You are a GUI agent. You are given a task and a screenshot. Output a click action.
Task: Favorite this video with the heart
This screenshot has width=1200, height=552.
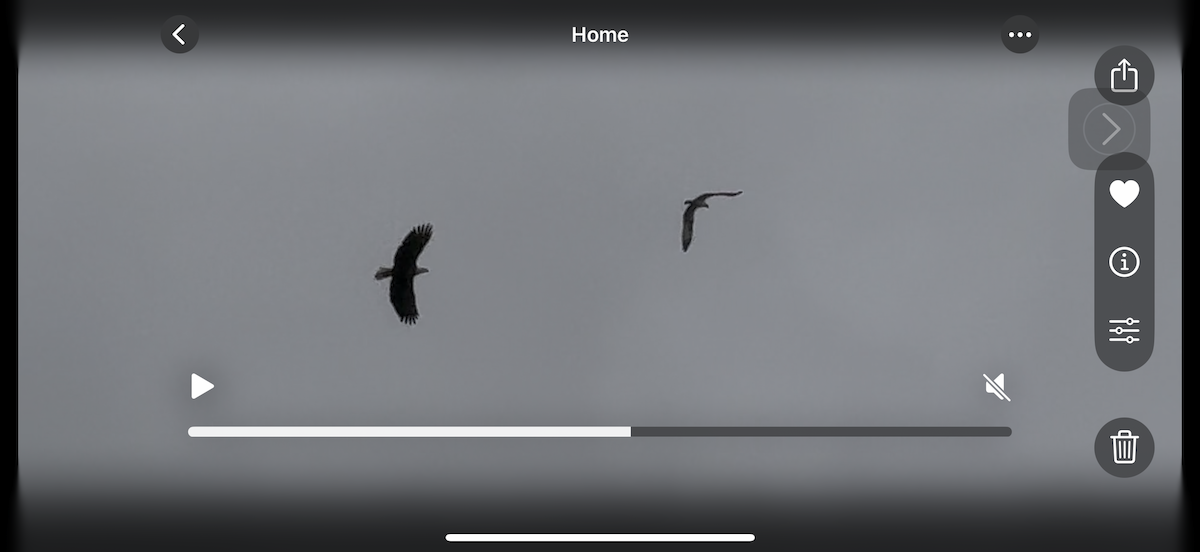coord(1124,194)
